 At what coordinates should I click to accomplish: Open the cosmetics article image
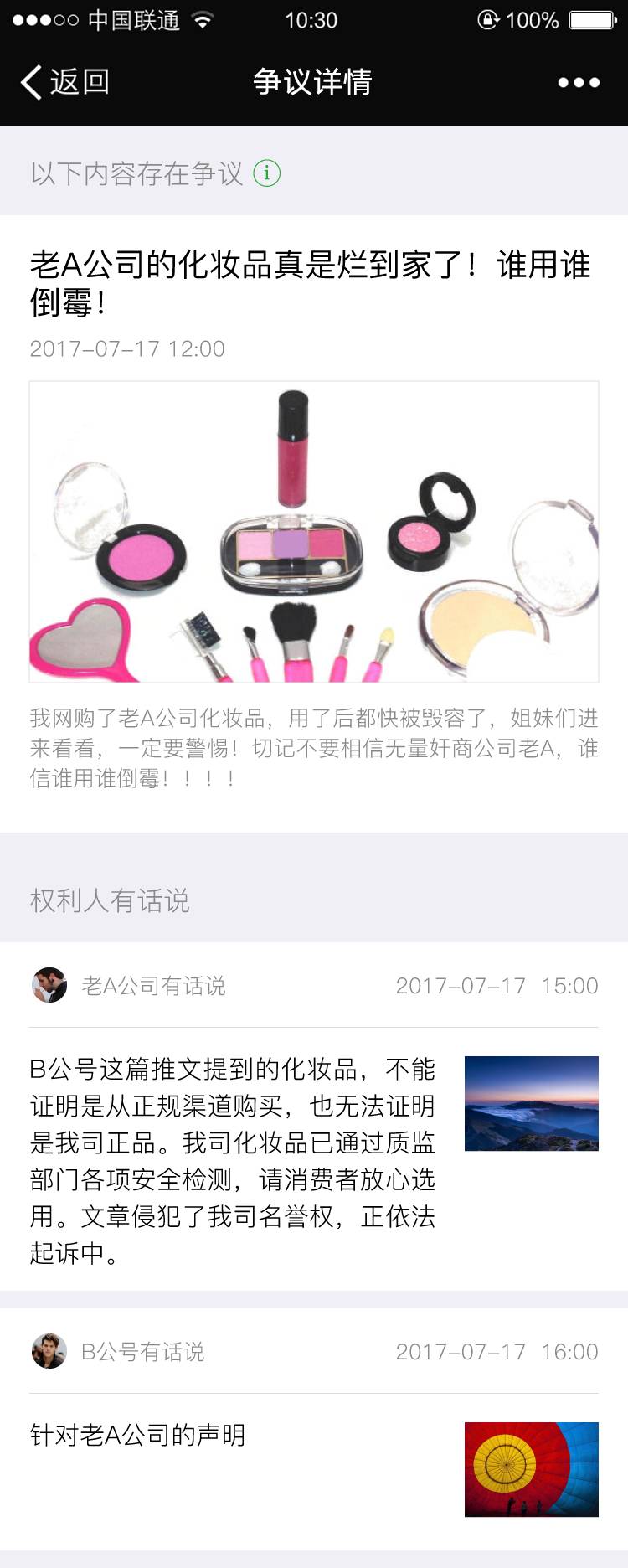point(314,531)
